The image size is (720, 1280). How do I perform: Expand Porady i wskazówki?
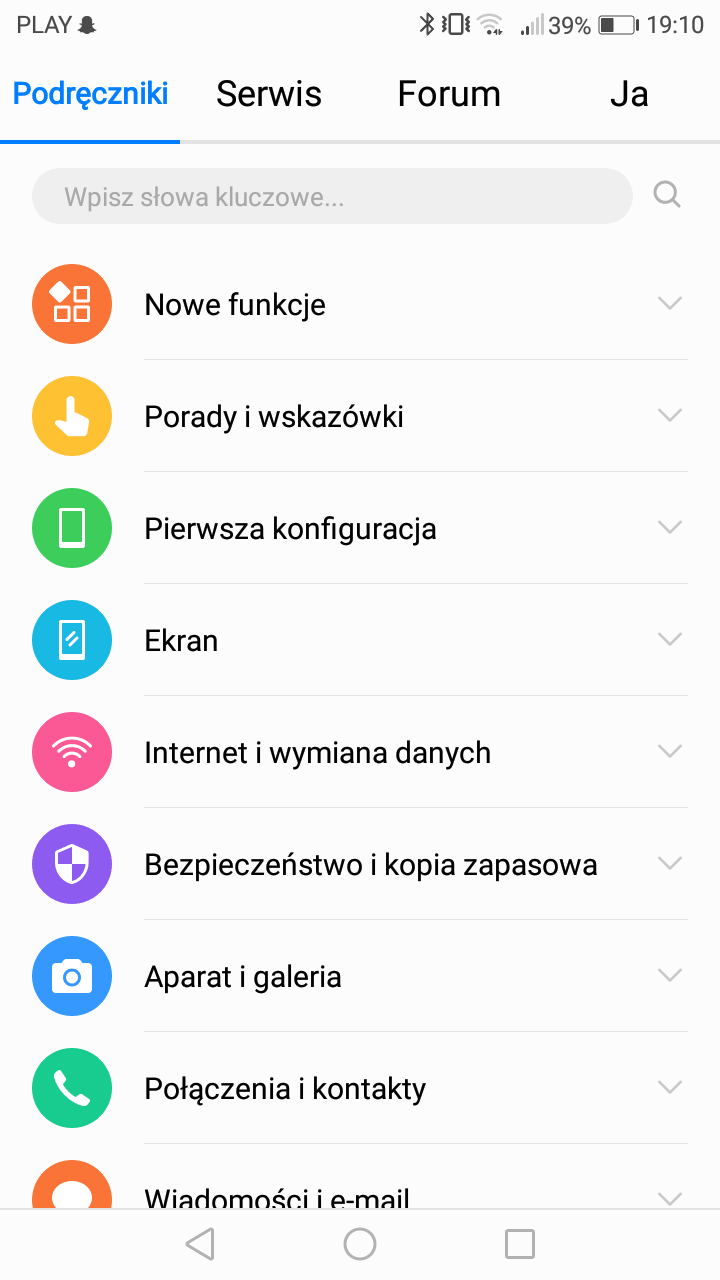click(x=360, y=416)
